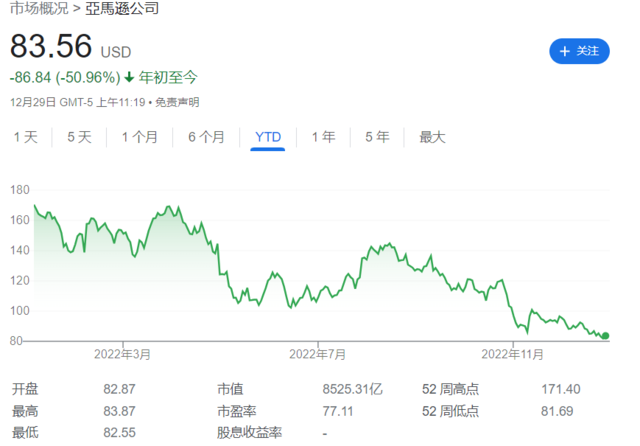Select the YTD tab

(x=268, y=137)
